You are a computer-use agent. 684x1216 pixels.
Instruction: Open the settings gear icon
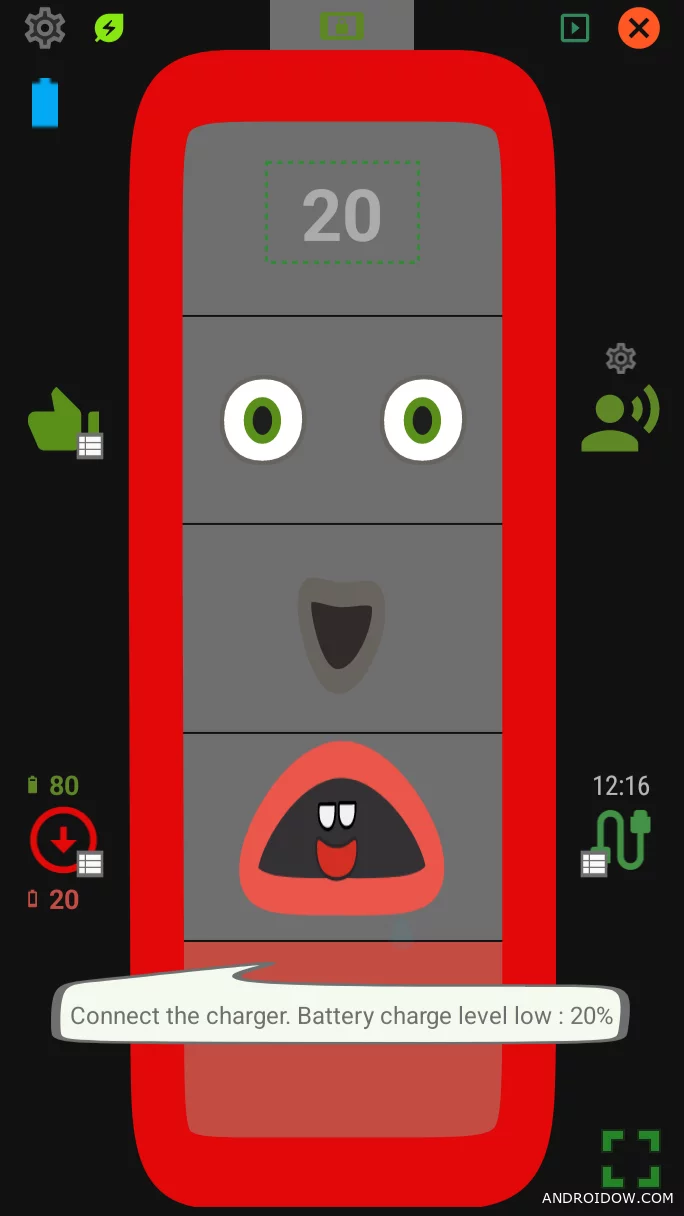pos(44,28)
